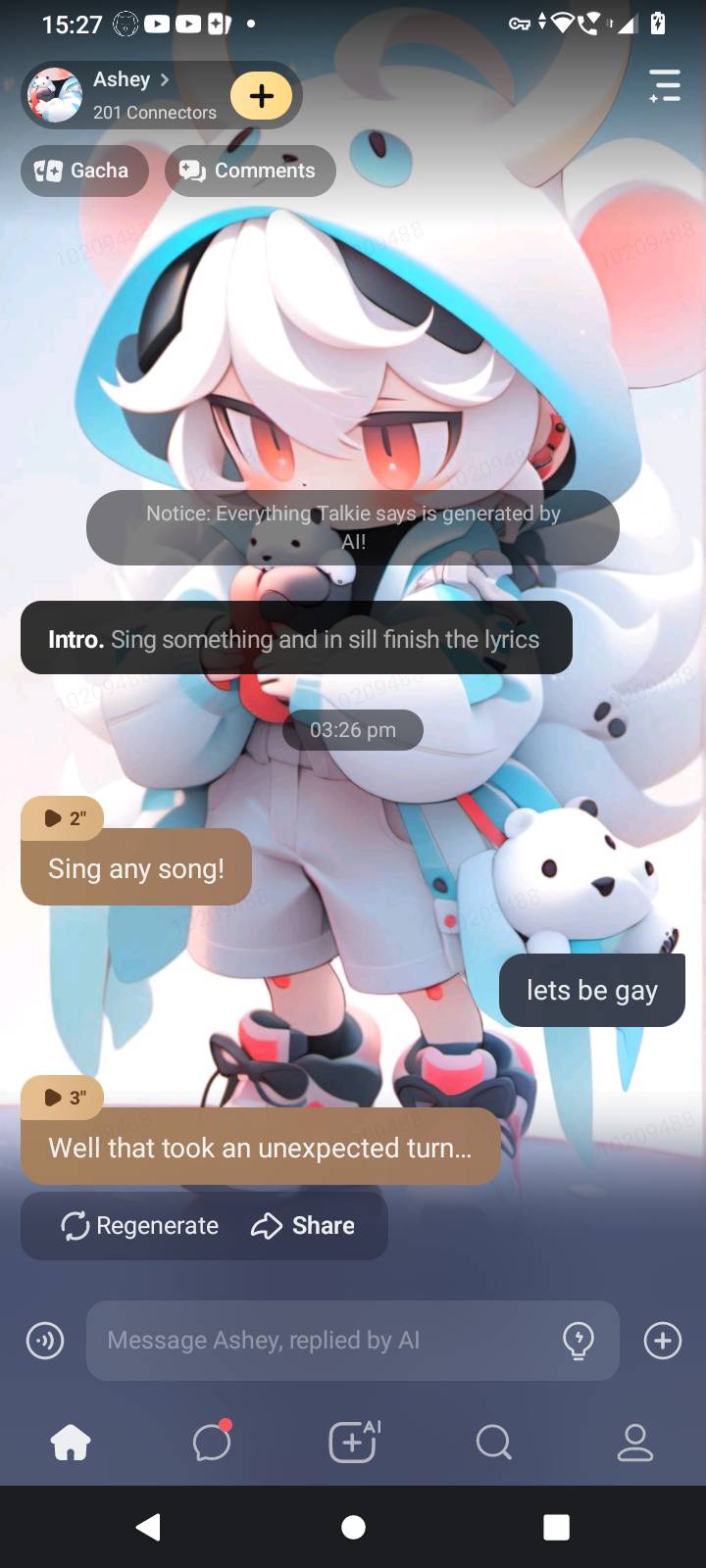Image resolution: width=706 pixels, height=1568 pixels.
Task: Tap the voice input icon beside message box
Action: tap(45, 1341)
